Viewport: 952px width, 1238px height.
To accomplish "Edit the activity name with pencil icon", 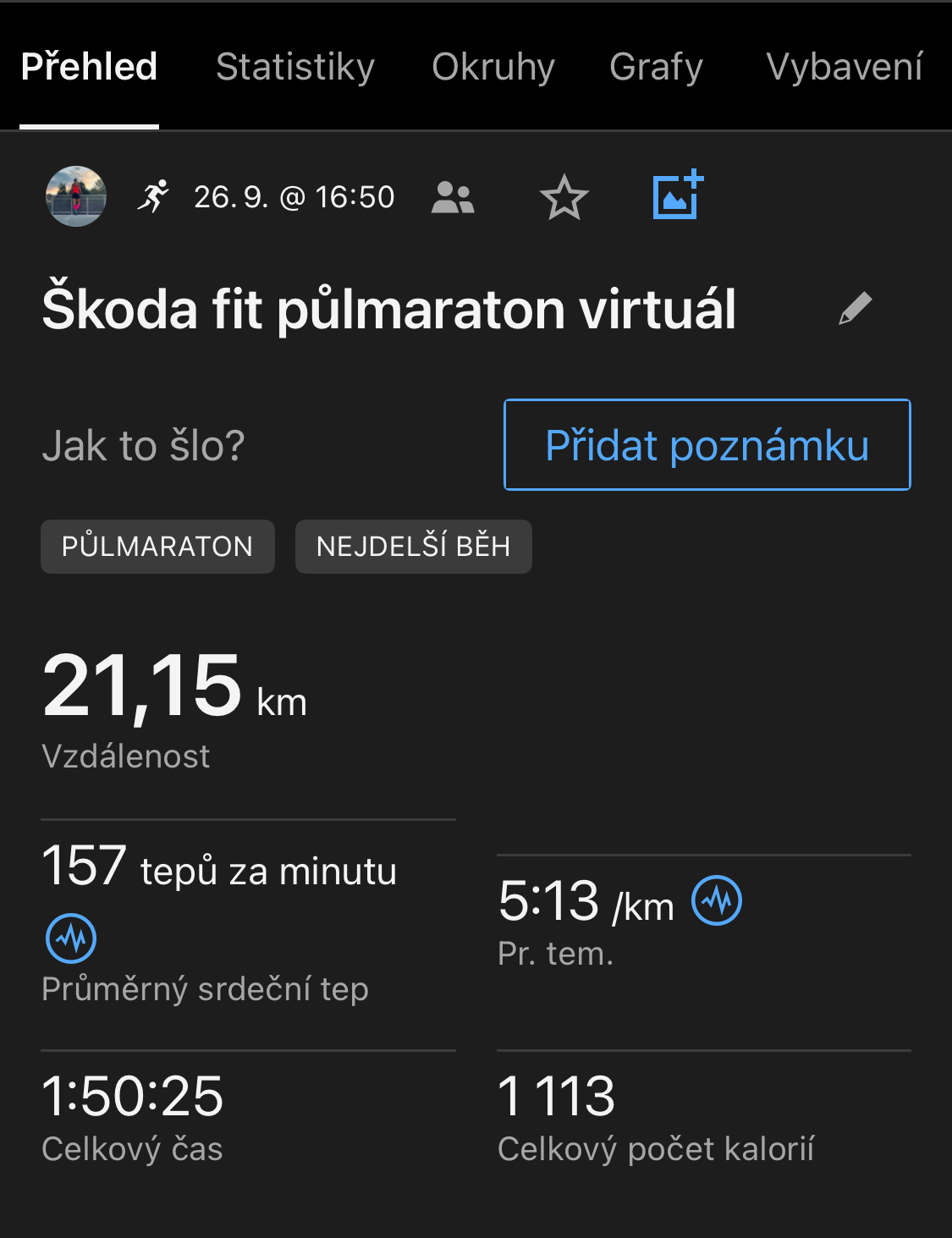I will [x=855, y=309].
